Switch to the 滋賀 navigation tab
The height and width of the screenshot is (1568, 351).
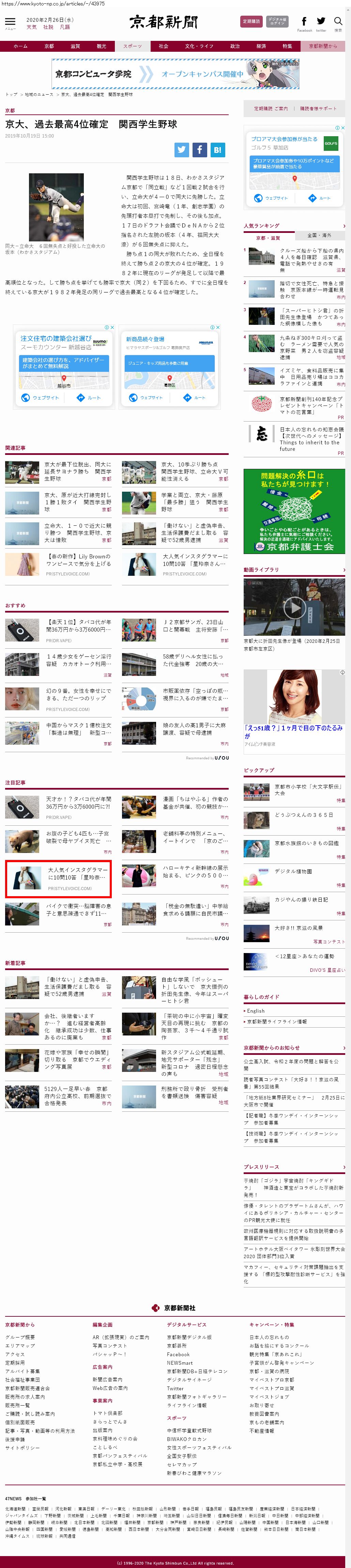[75, 46]
